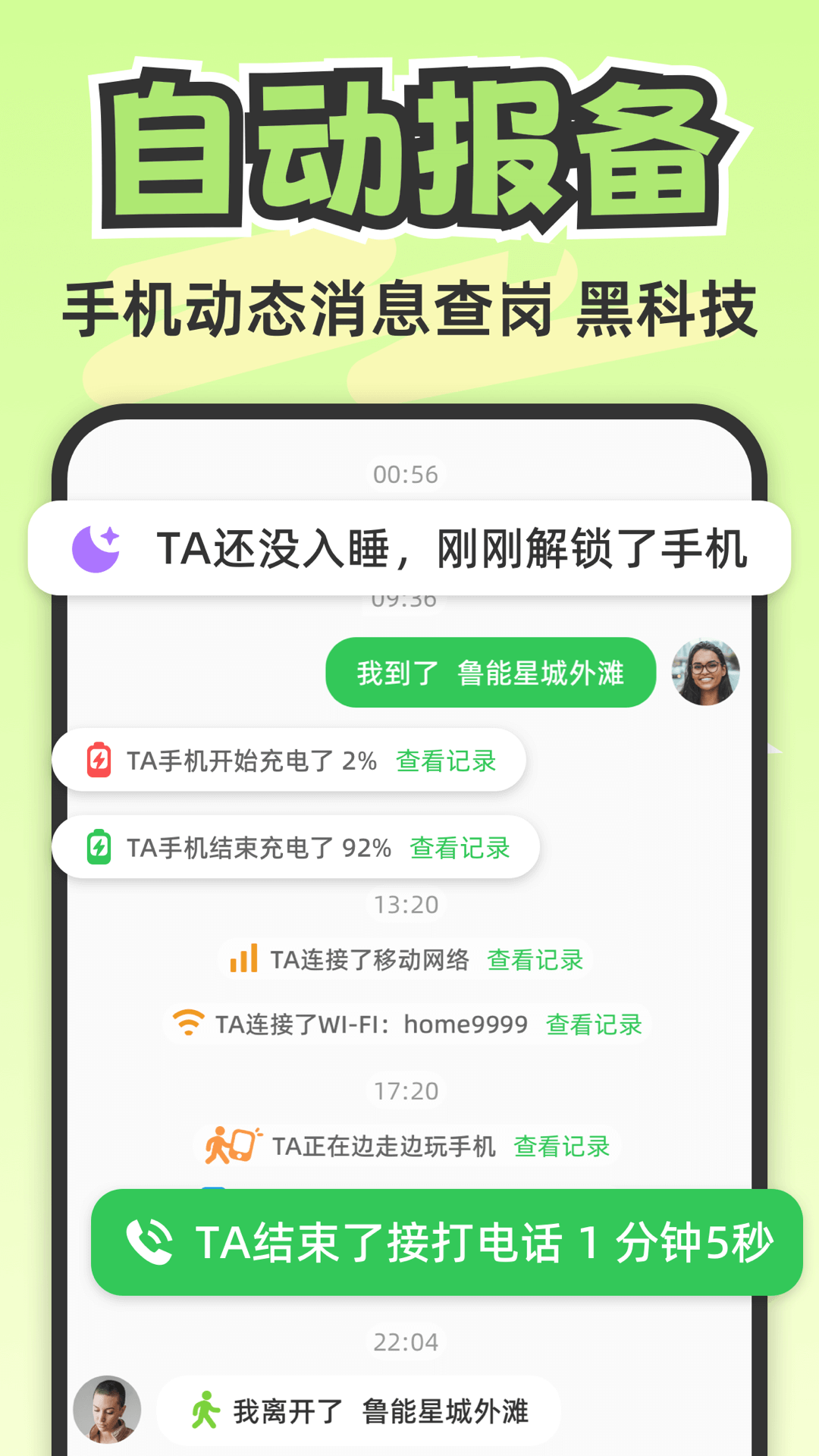Image resolution: width=819 pixels, height=1456 pixels.
Task: Click the bottom-left contact avatar
Action: pyautogui.click(x=106, y=1407)
